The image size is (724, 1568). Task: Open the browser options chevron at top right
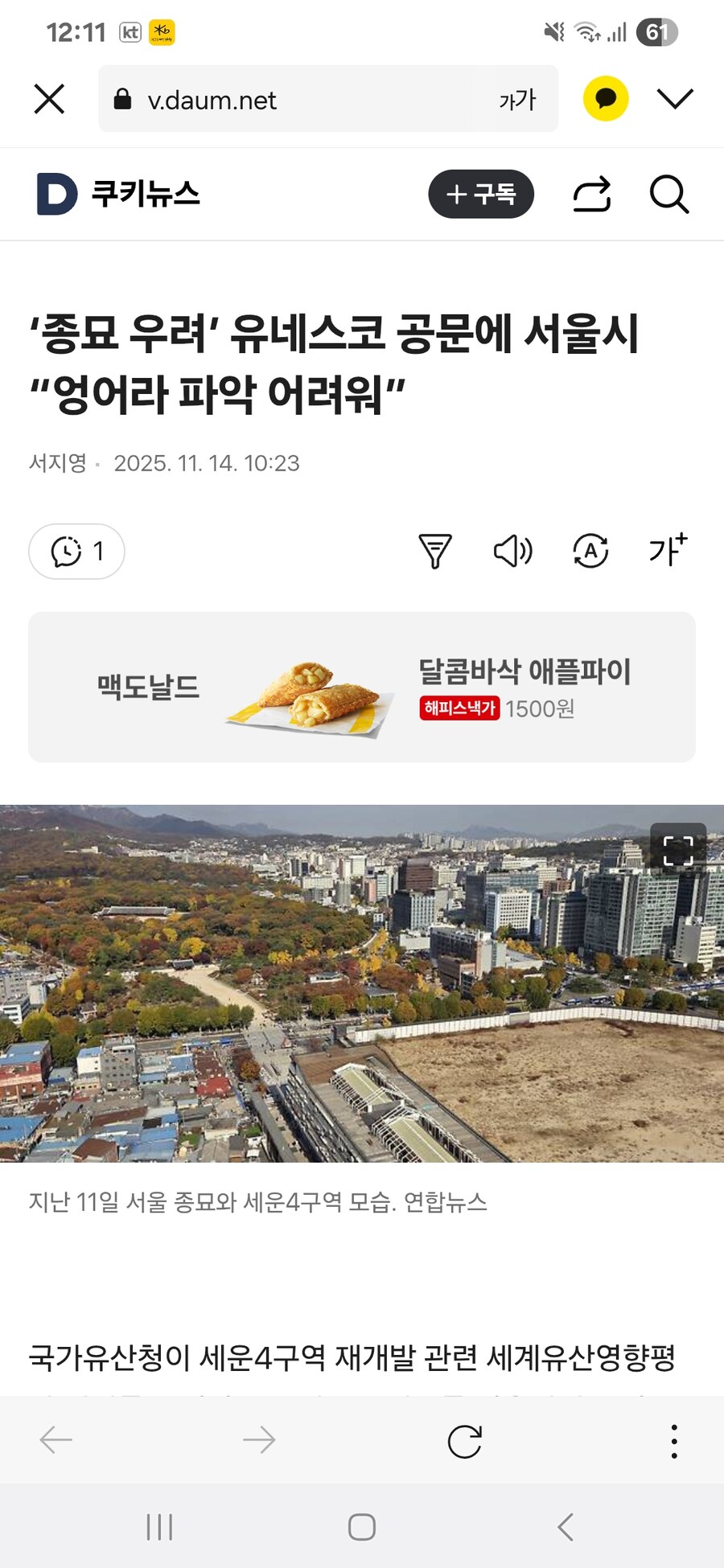(675, 98)
